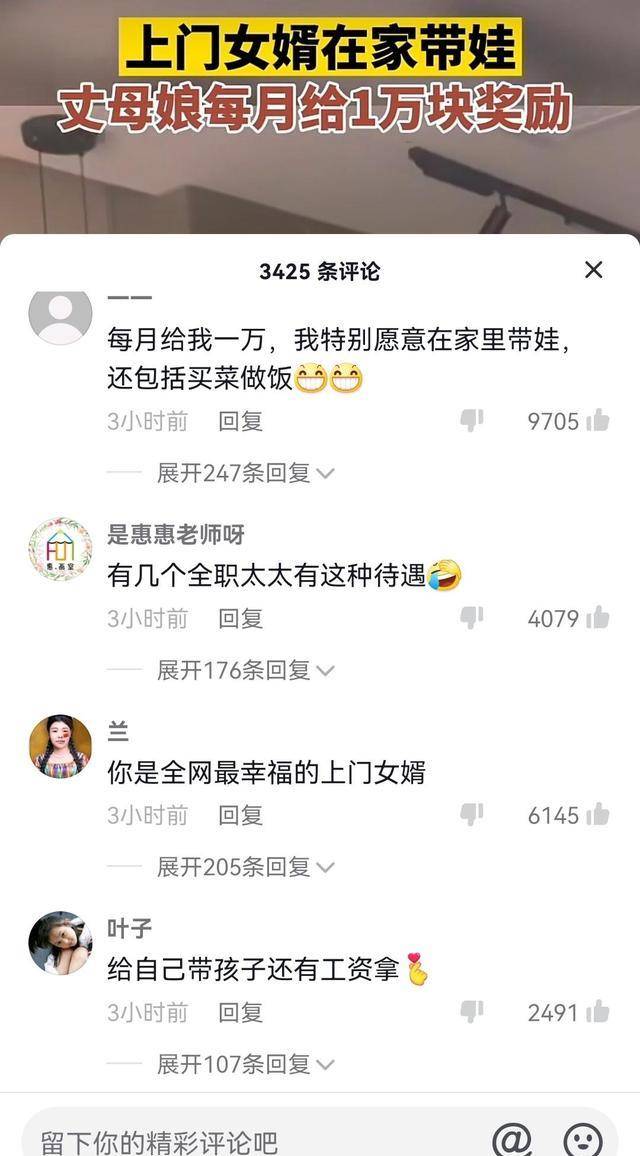Expand the 107 replies
640x1156 pixels.
coord(245,1064)
